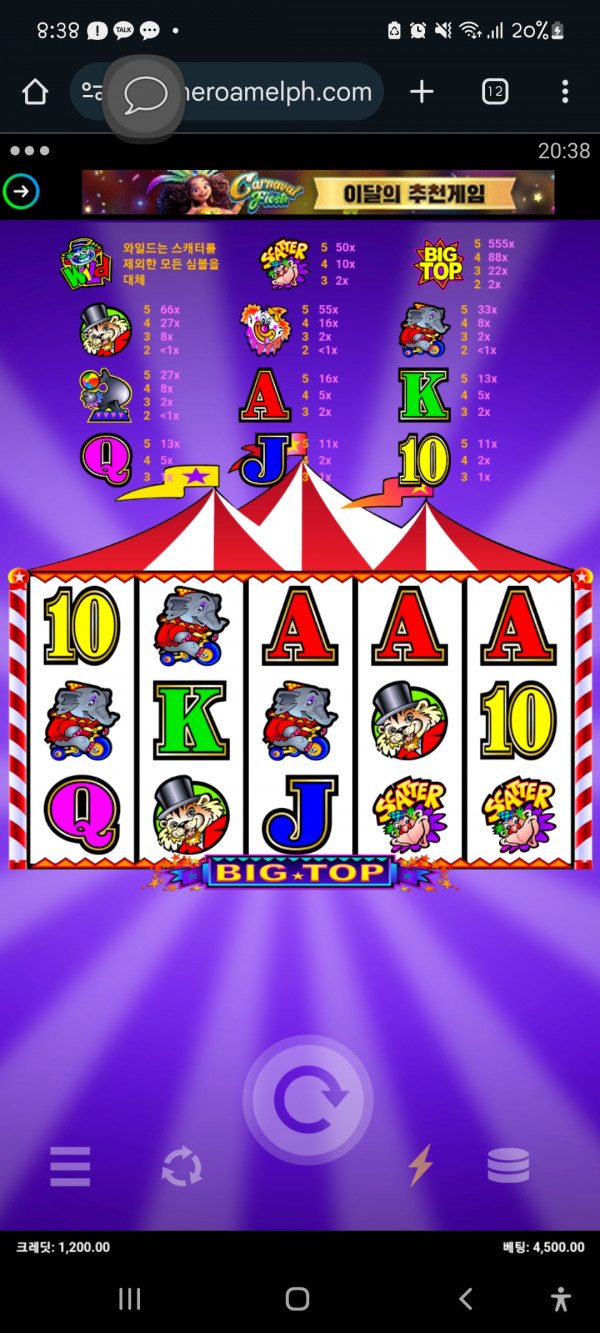Open the three-dot game options
This screenshot has width=600, height=1333.
point(29,151)
